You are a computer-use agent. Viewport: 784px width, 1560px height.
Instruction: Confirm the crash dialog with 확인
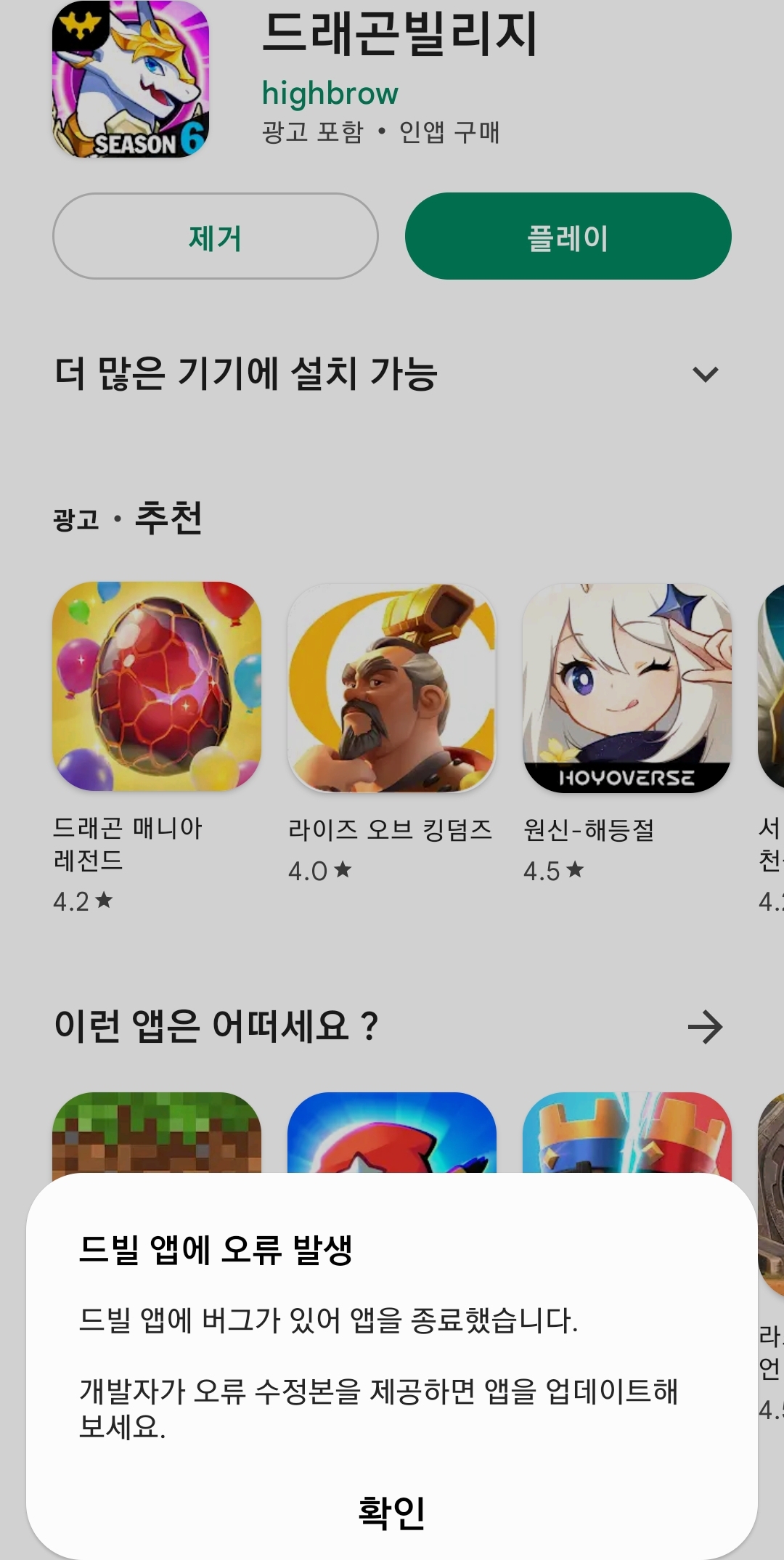(392, 1513)
